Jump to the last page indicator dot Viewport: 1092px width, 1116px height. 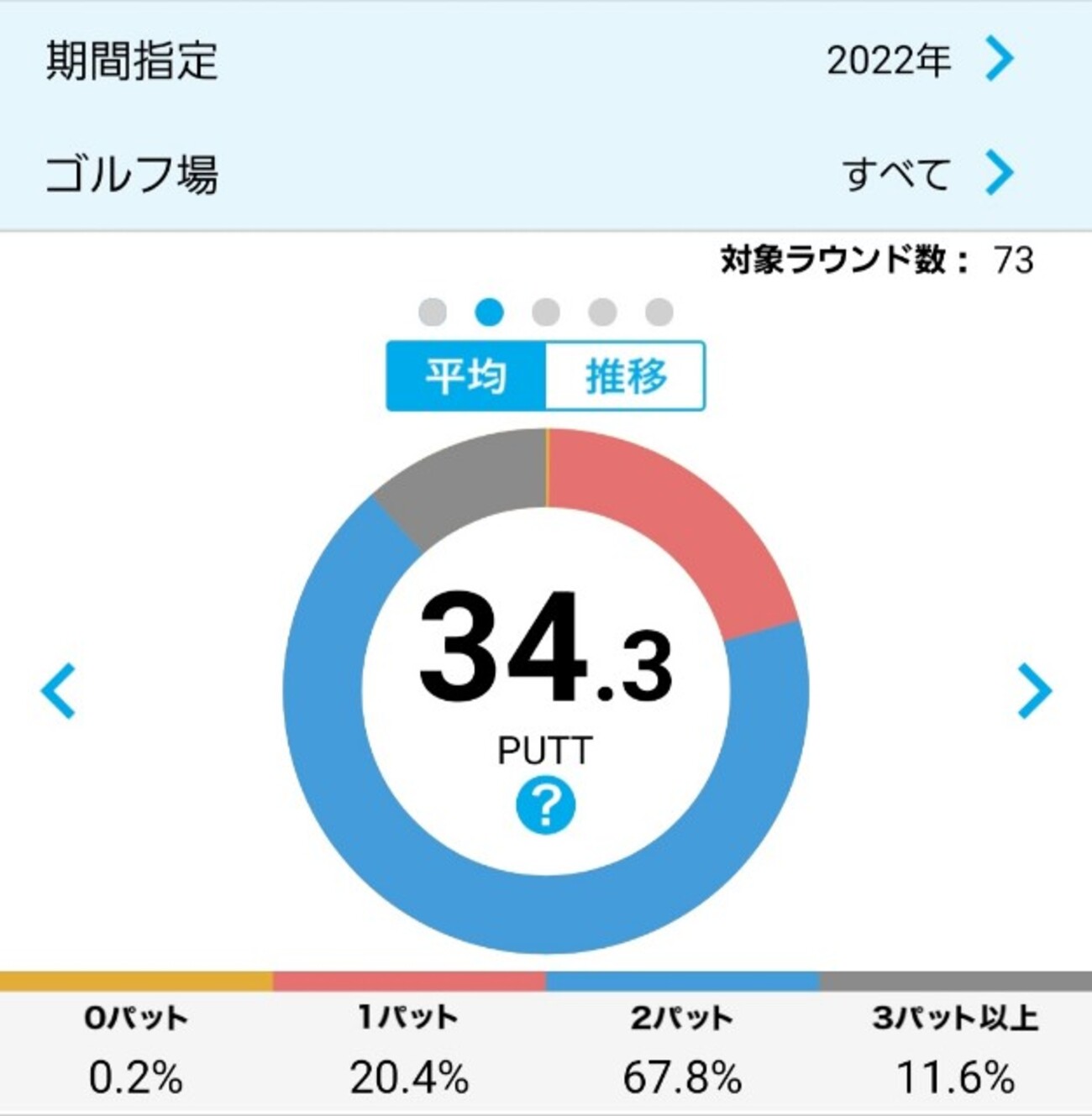659,312
